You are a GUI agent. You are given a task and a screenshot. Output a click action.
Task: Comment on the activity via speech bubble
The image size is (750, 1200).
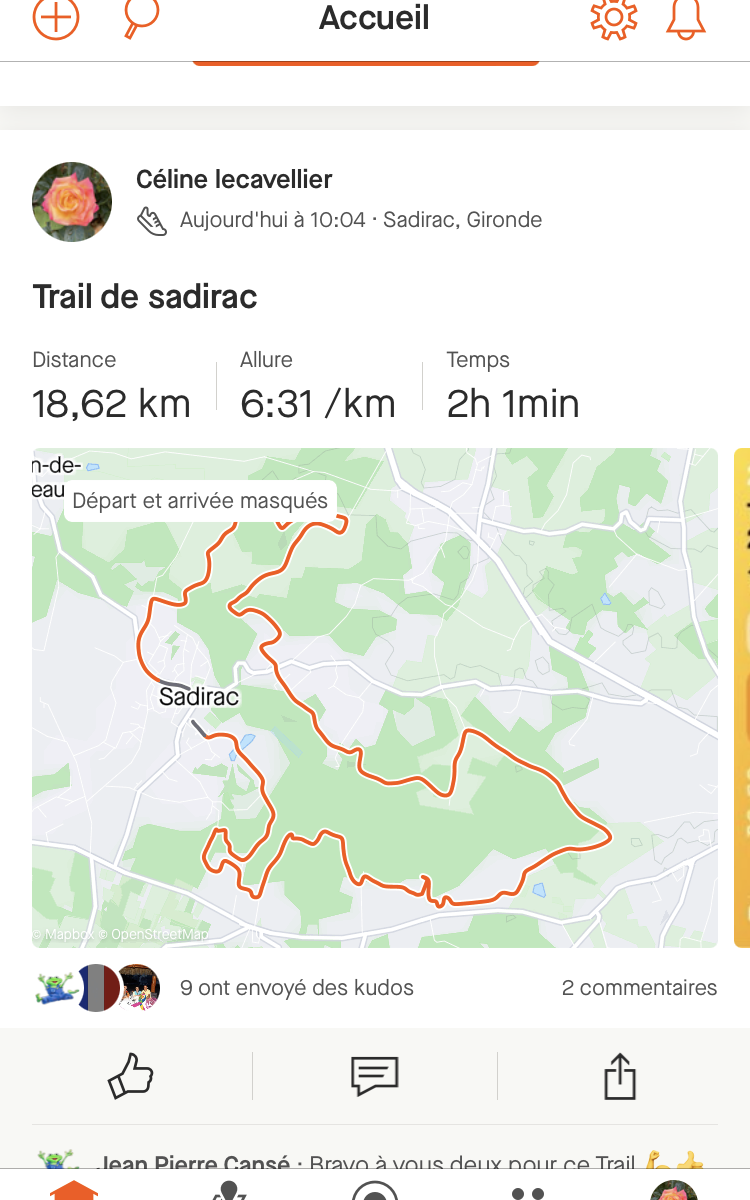tap(375, 1076)
